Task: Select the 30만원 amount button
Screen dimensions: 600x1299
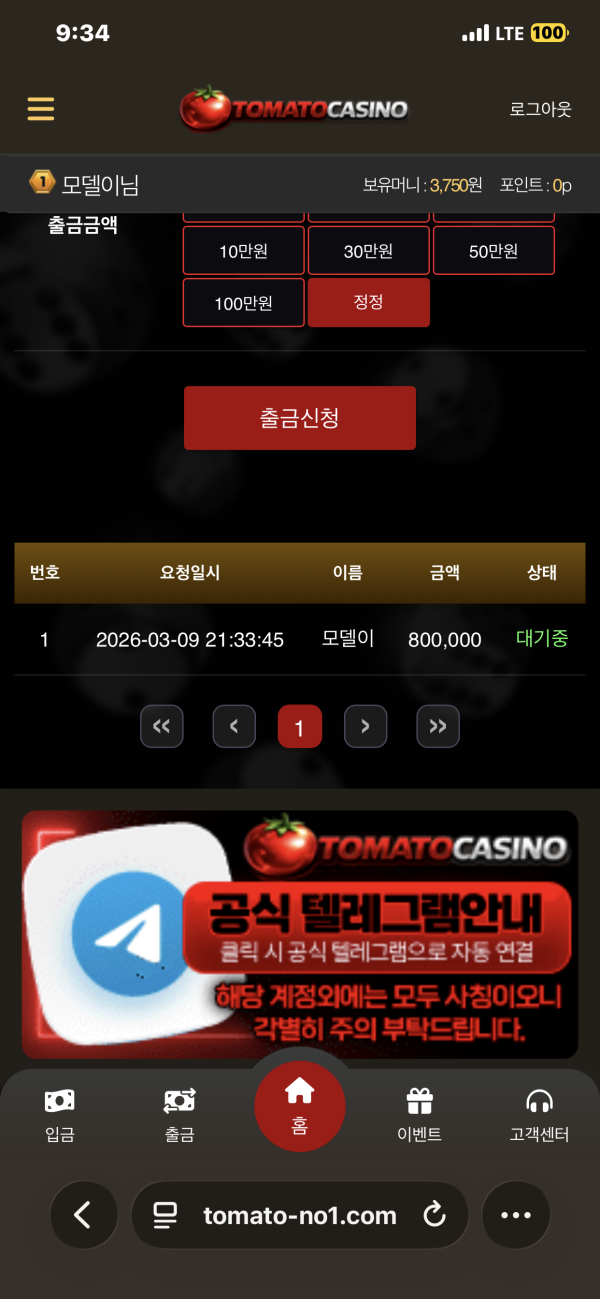Action: click(368, 251)
